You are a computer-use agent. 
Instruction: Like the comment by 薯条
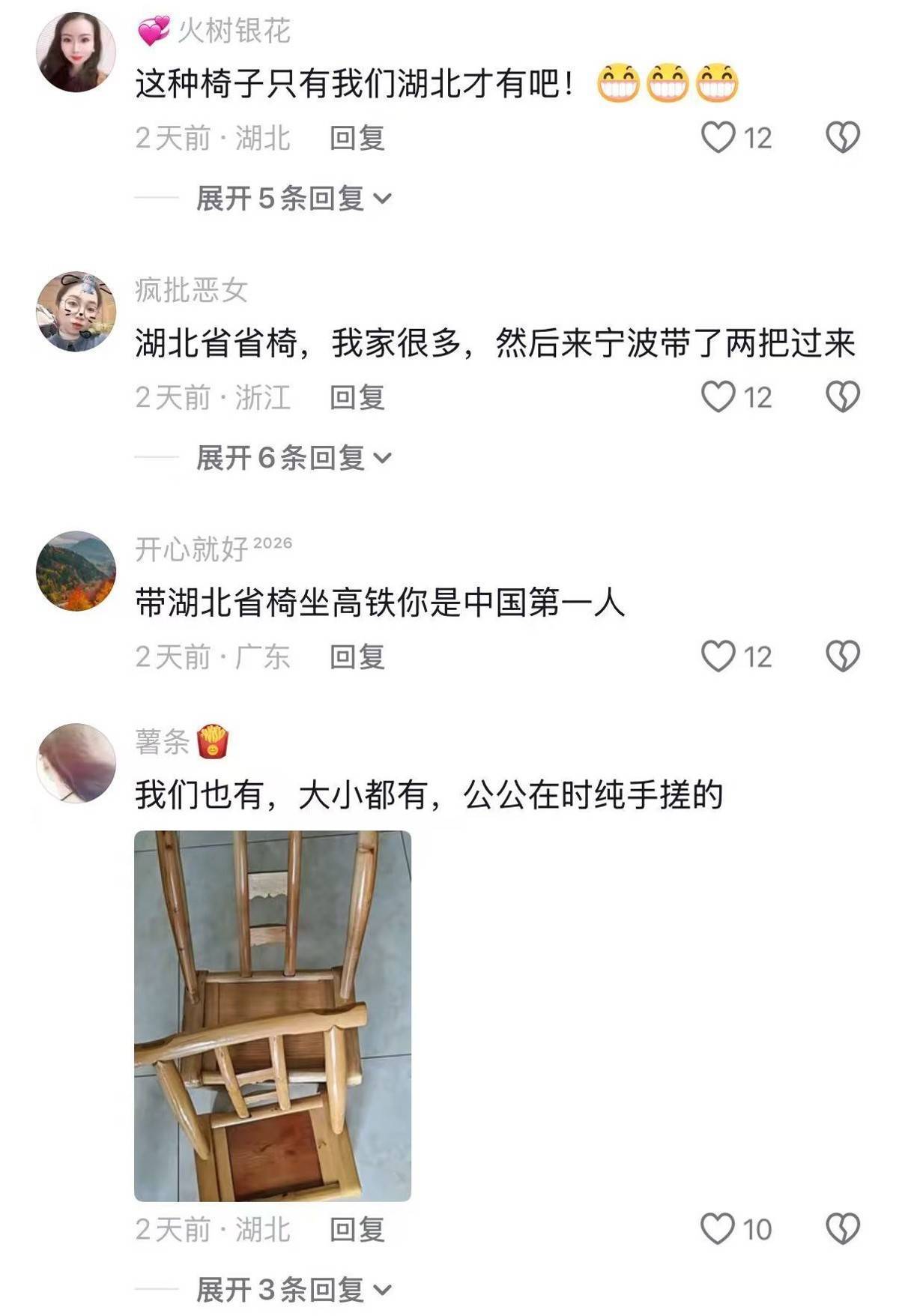click(x=718, y=1229)
